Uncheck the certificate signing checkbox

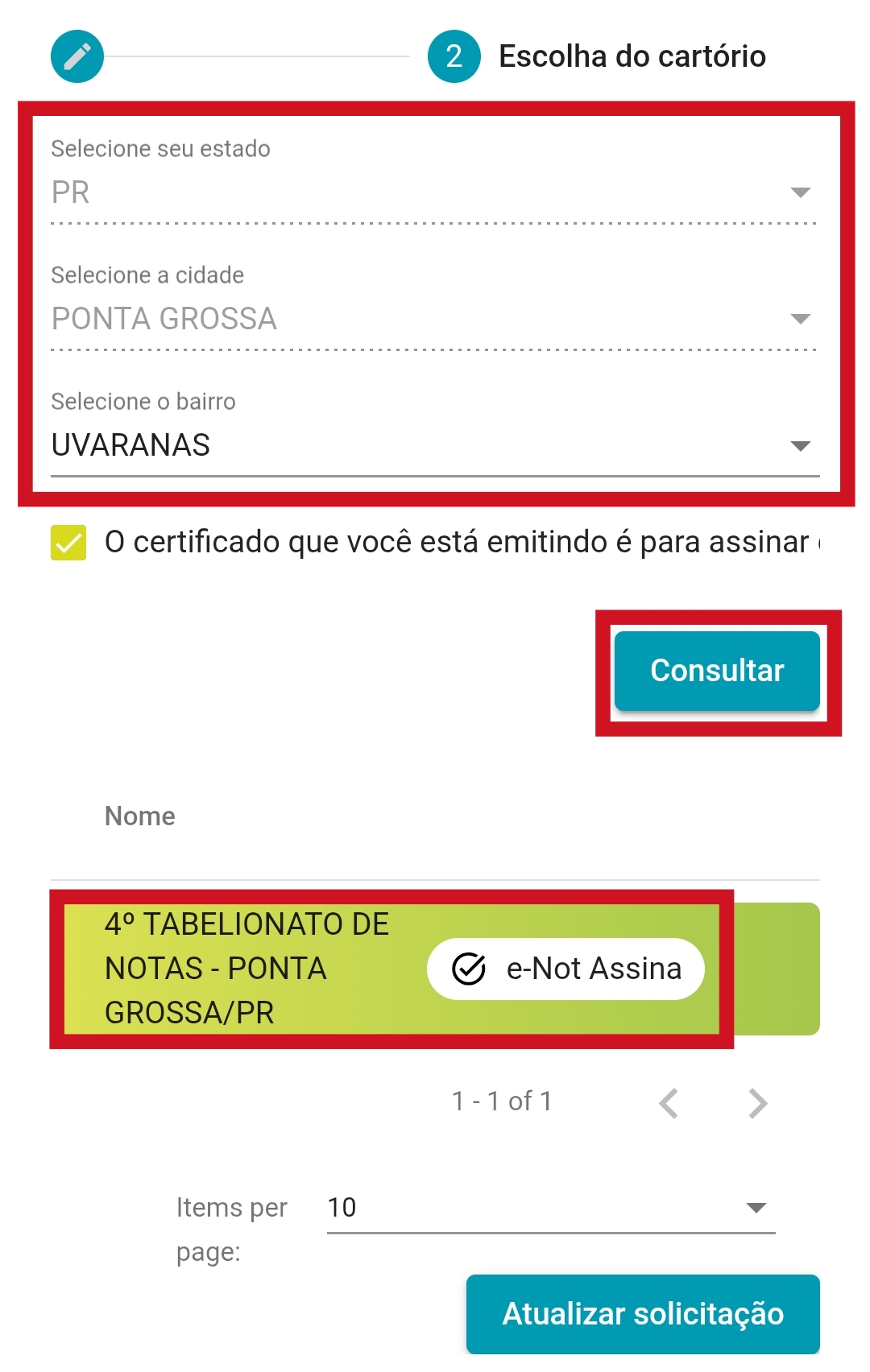tap(68, 543)
